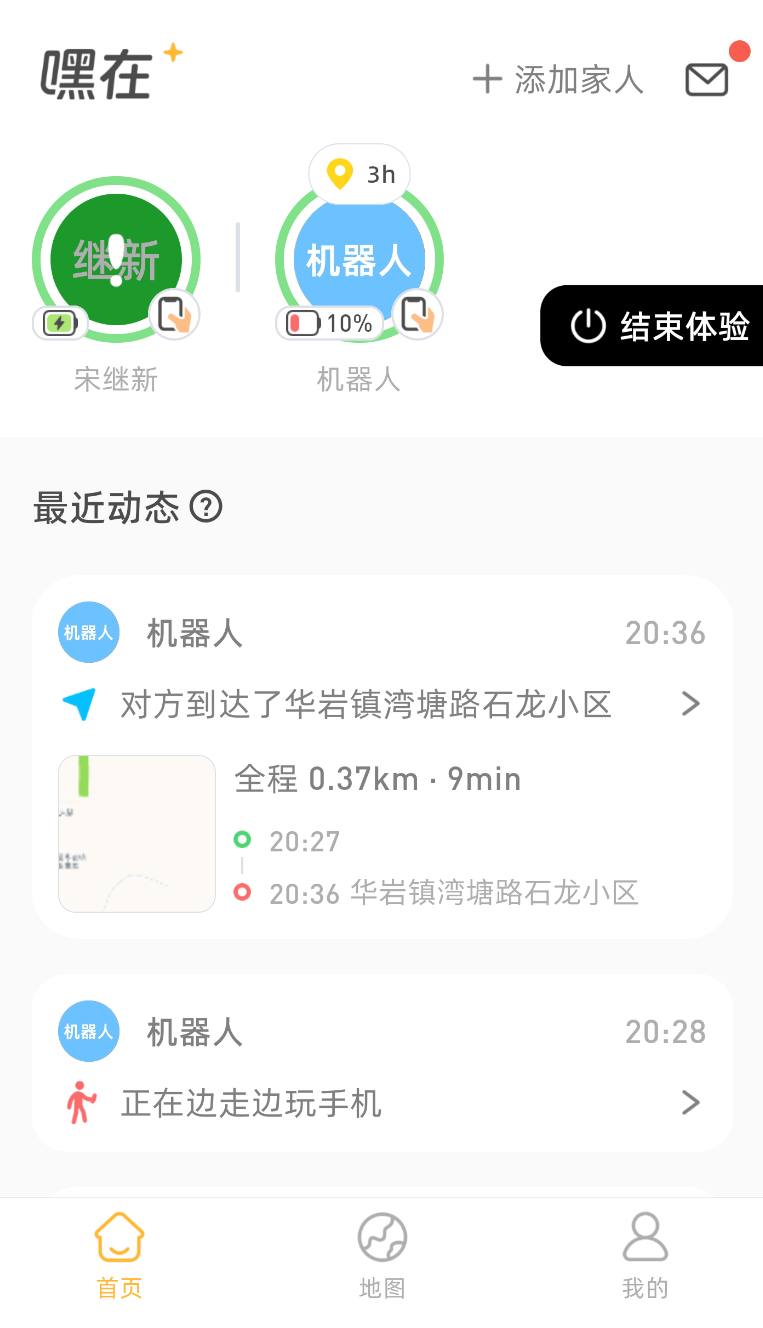Open 宋继新's profile avatar
This screenshot has width=763, height=1328.
pos(116,261)
